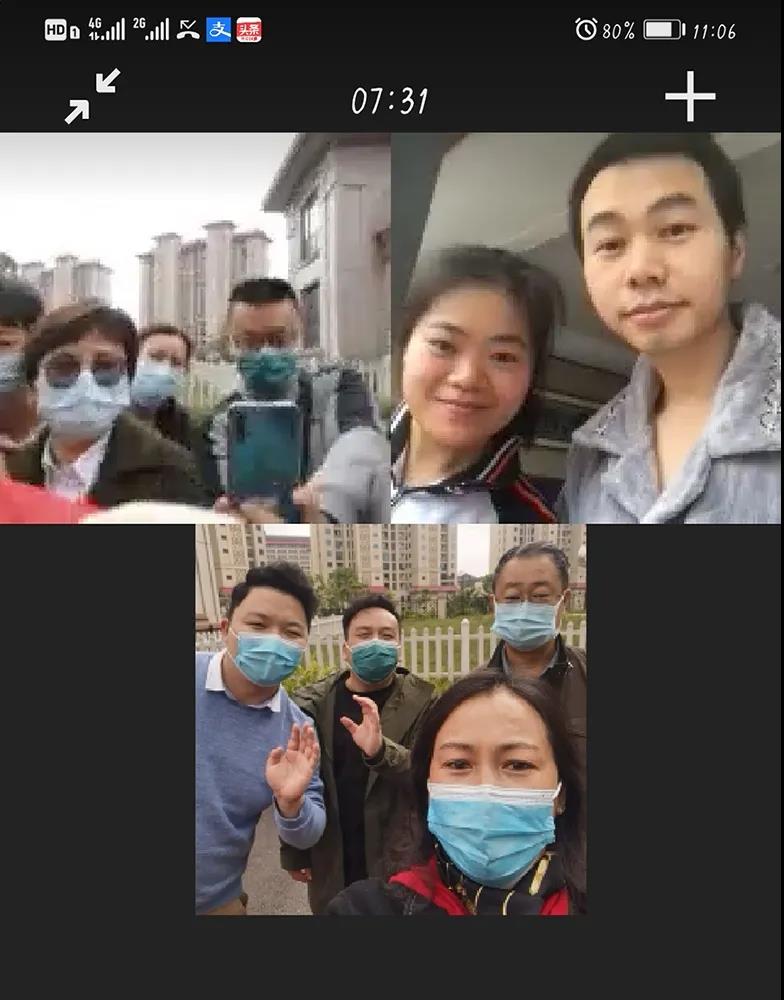Minimize the video call window
Viewport: 784px width, 1000px height.
tap(92, 97)
